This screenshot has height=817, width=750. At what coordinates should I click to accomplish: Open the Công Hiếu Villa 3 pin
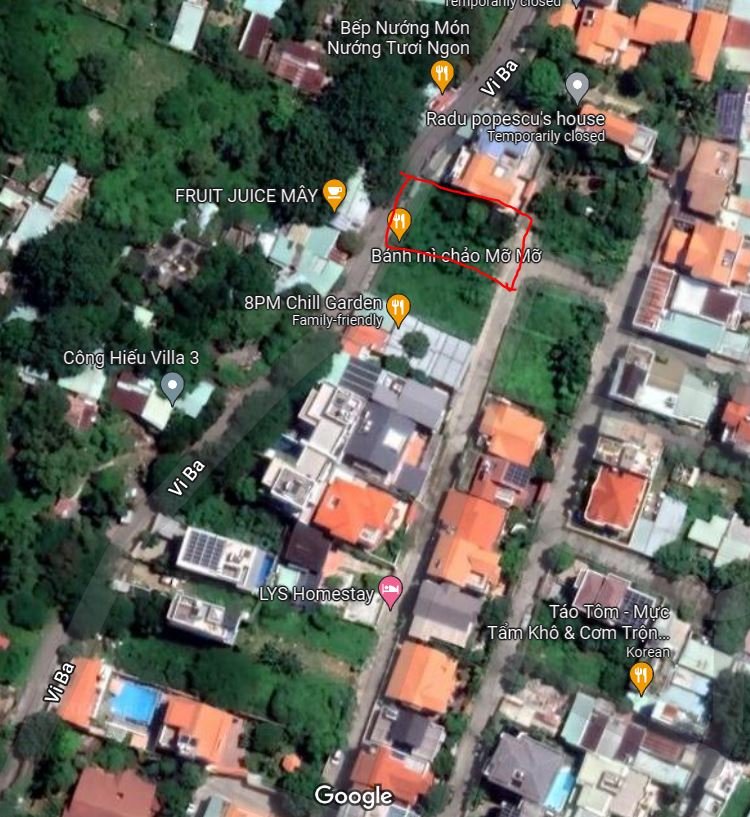pyautogui.click(x=172, y=385)
